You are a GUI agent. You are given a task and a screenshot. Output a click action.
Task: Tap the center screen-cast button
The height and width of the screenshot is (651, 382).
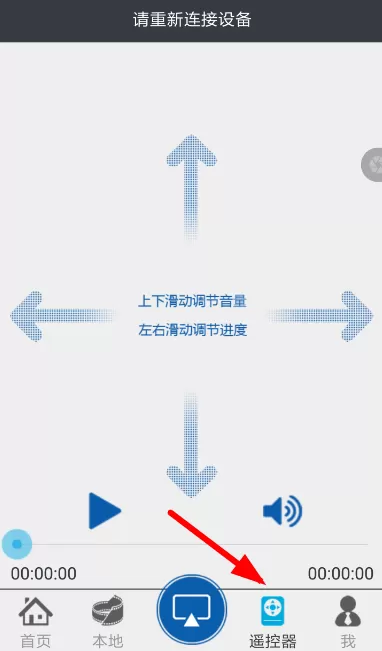191,609
